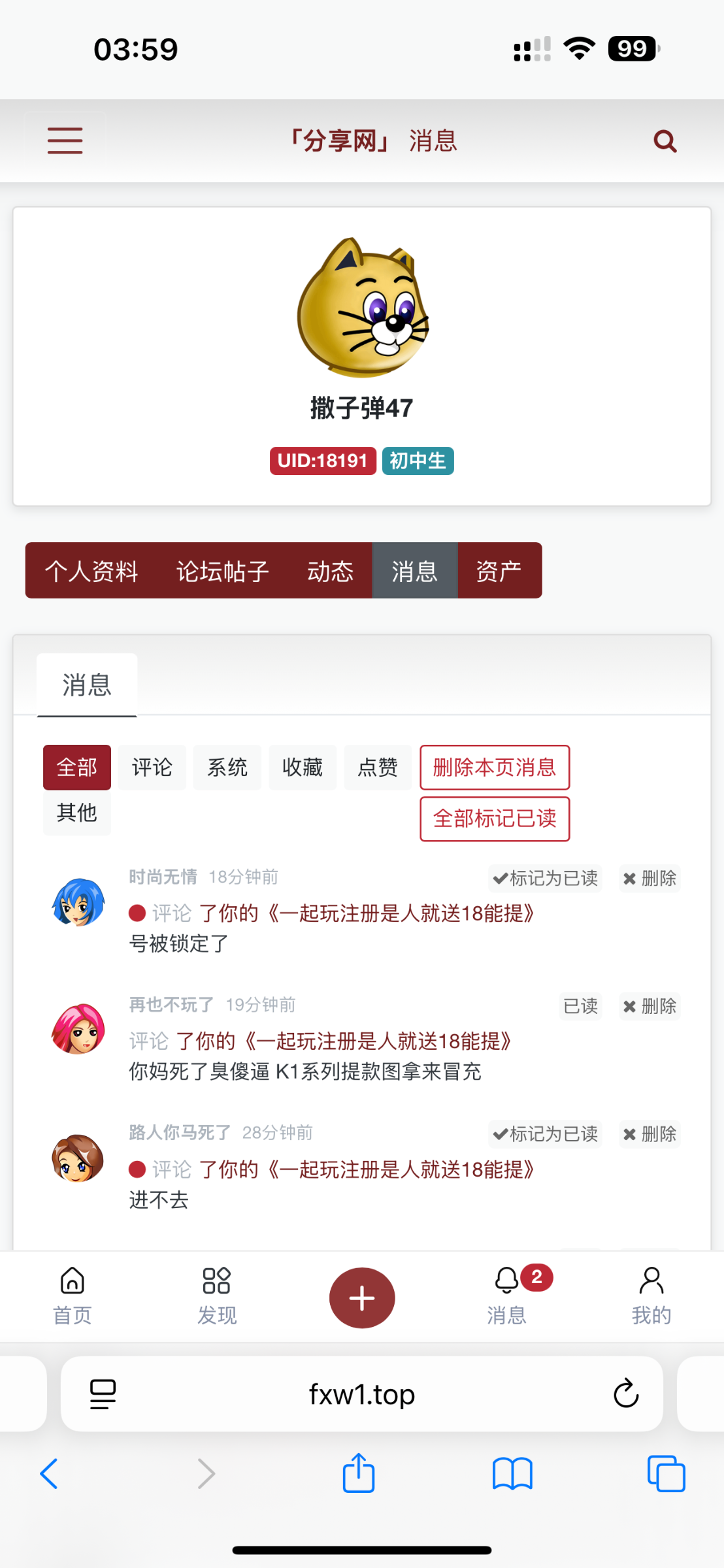Open the search icon in header
Screen dimensions: 724x1568
(x=665, y=140)
